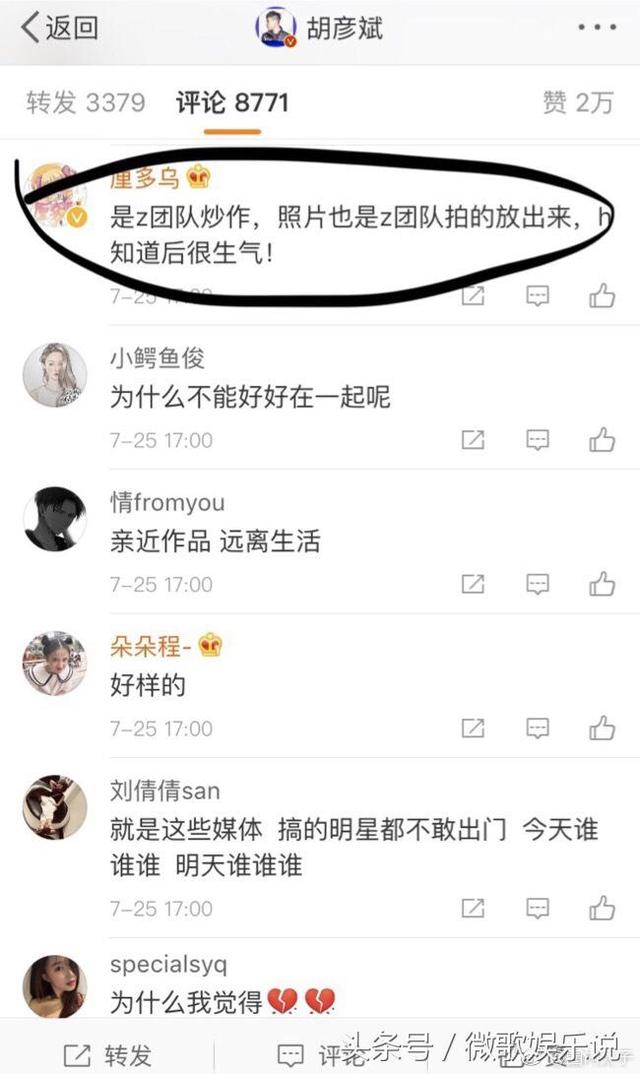Like 小鳄鱼俊's comment
This screenshot has width=640, height=1074.
coord(602,440)
